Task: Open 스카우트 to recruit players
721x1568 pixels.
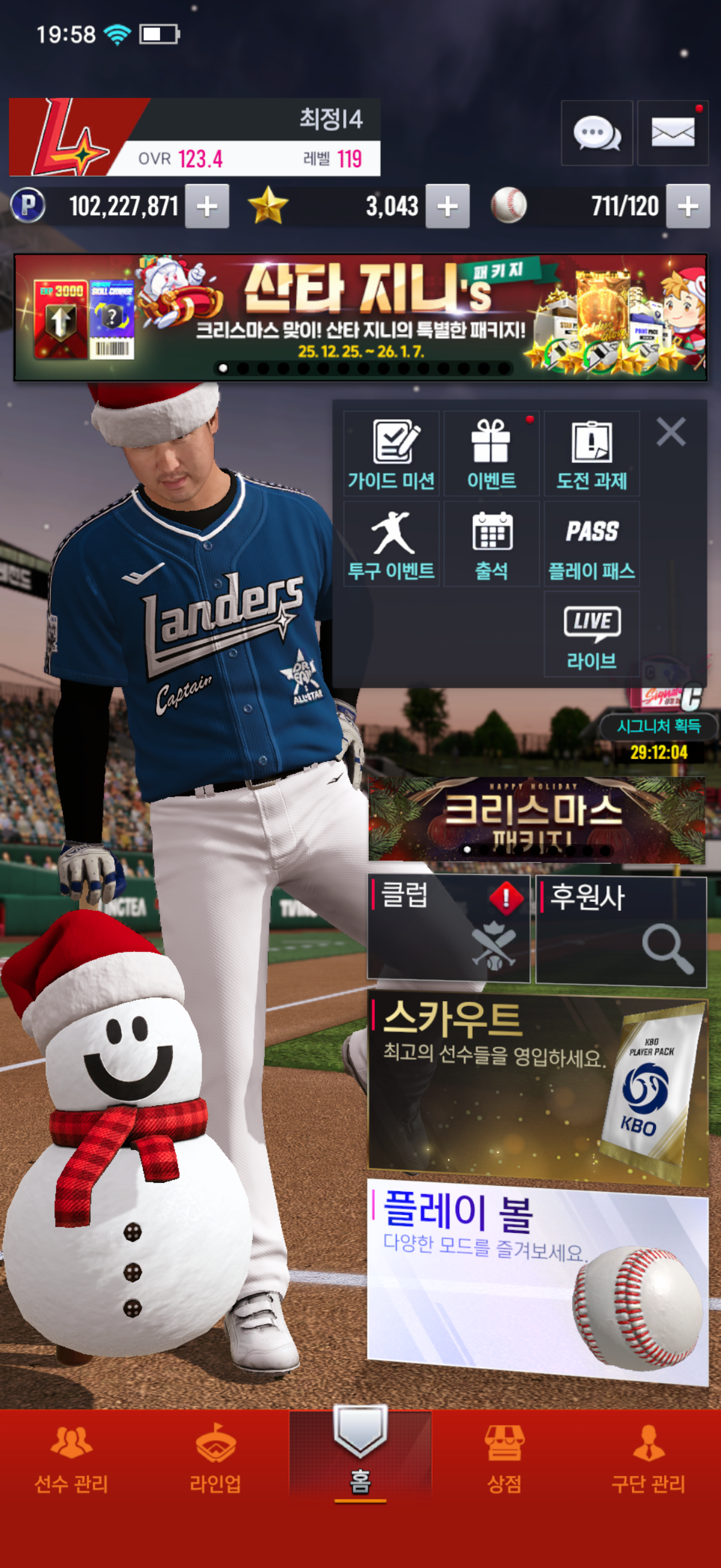Action: [537, 1090]
